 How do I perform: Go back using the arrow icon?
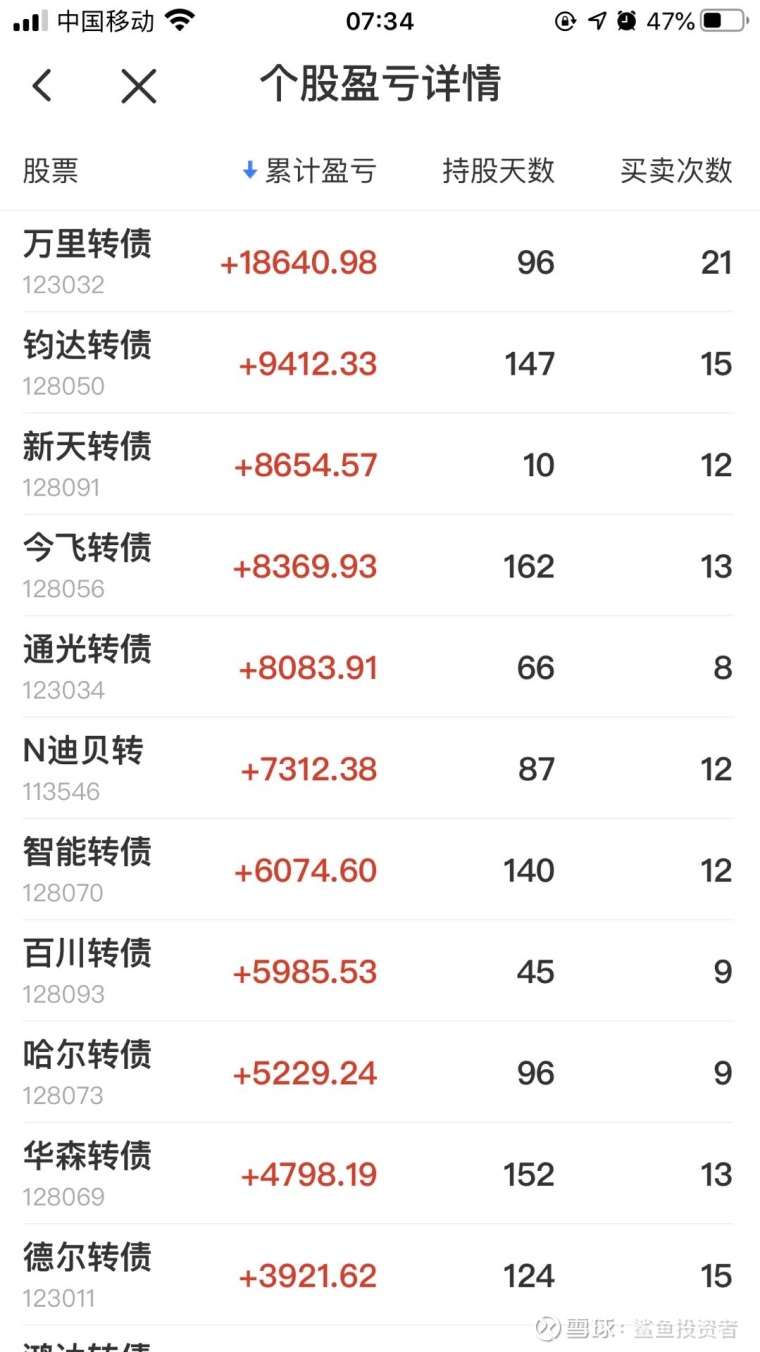[42, 87]
